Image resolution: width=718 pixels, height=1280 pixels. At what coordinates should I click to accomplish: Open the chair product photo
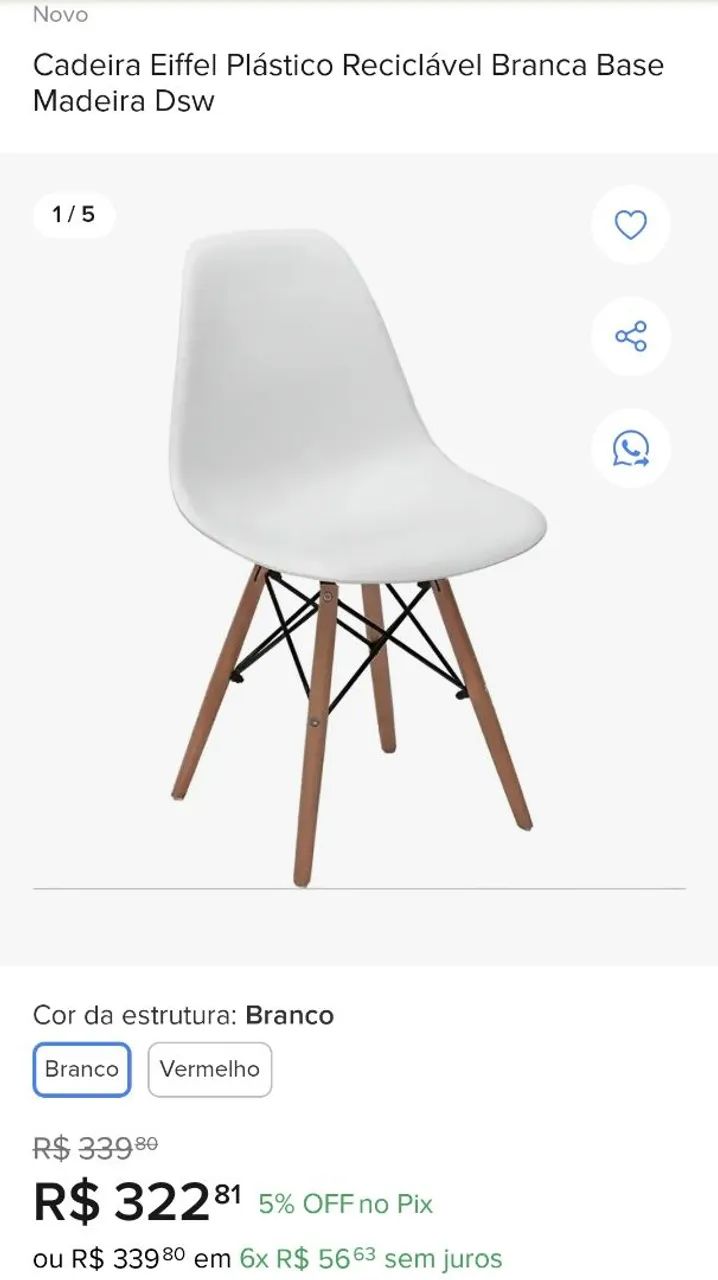[358, 558]
